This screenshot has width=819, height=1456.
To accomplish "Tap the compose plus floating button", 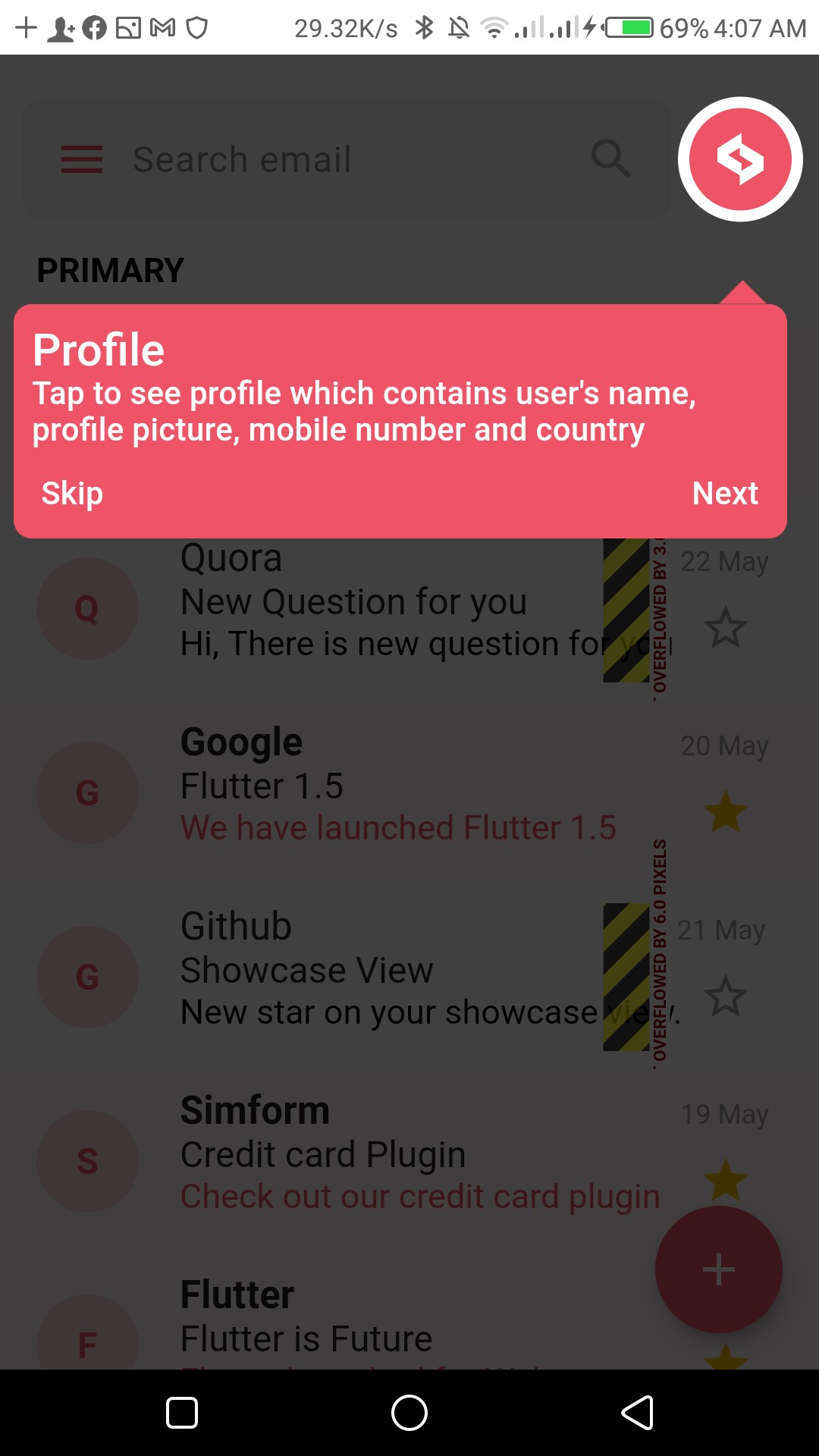I will 717,1269.
